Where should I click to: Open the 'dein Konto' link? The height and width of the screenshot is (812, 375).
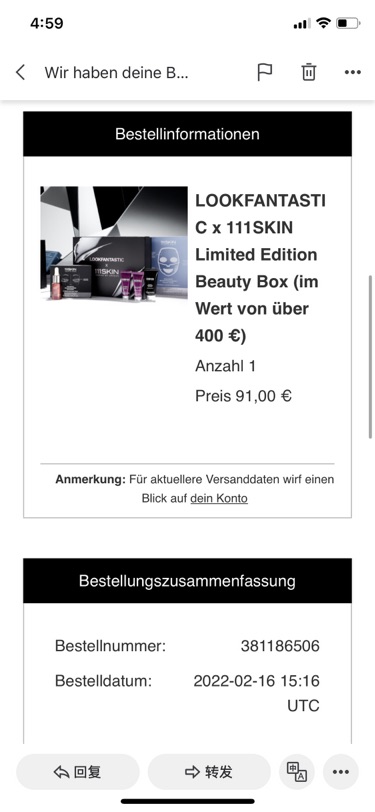pyautogui.click(x=219, y=499)
